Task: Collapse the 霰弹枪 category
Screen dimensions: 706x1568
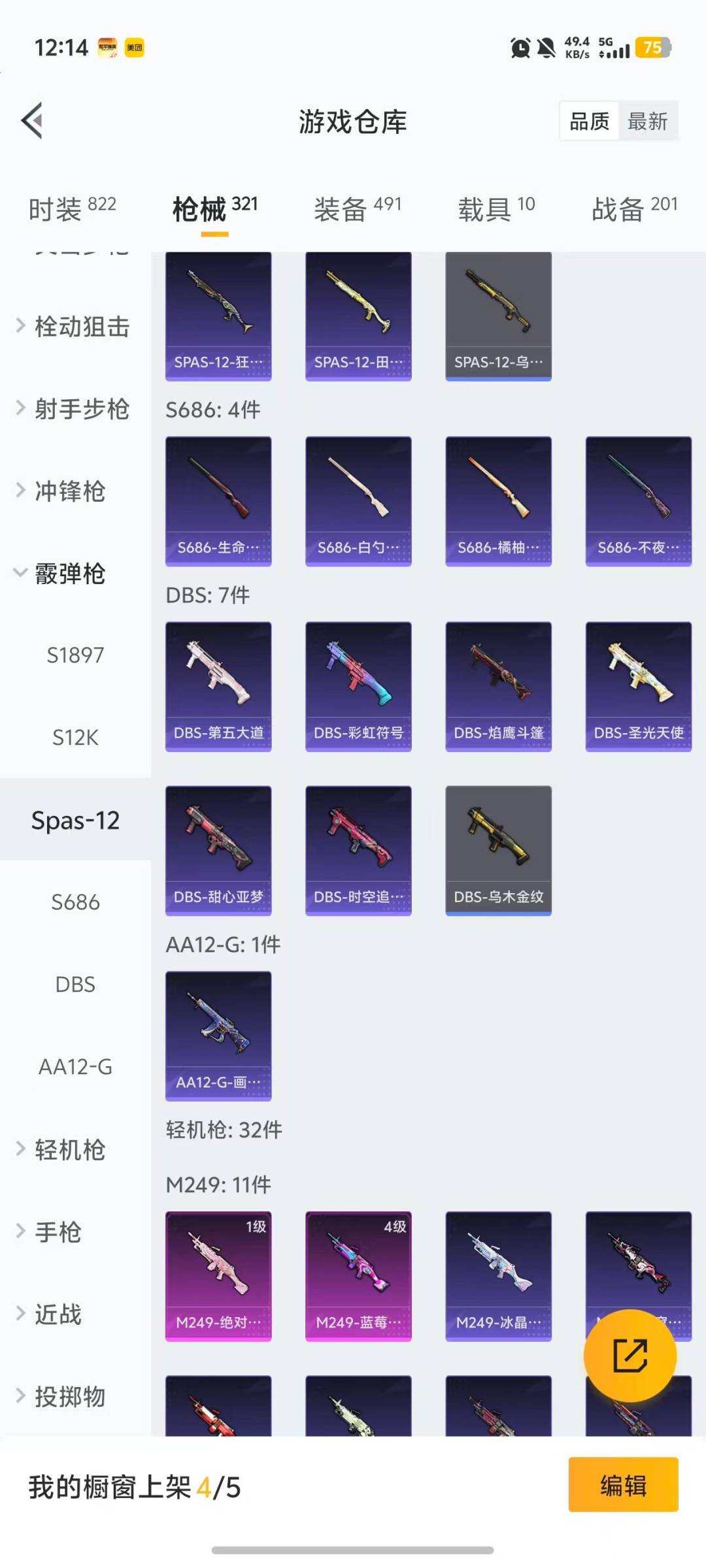Action: 69,575
